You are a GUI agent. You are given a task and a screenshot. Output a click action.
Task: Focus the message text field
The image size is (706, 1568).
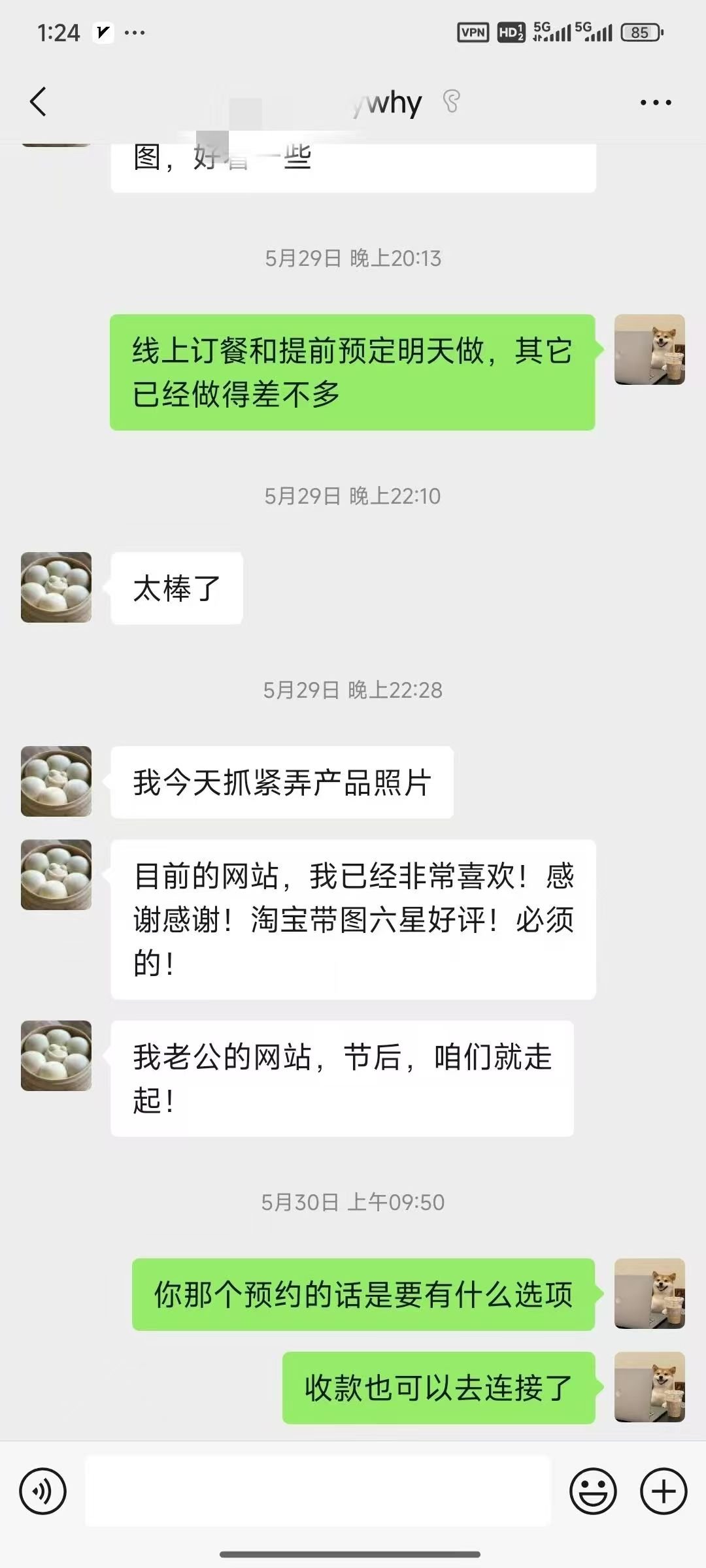(318, 1492)
